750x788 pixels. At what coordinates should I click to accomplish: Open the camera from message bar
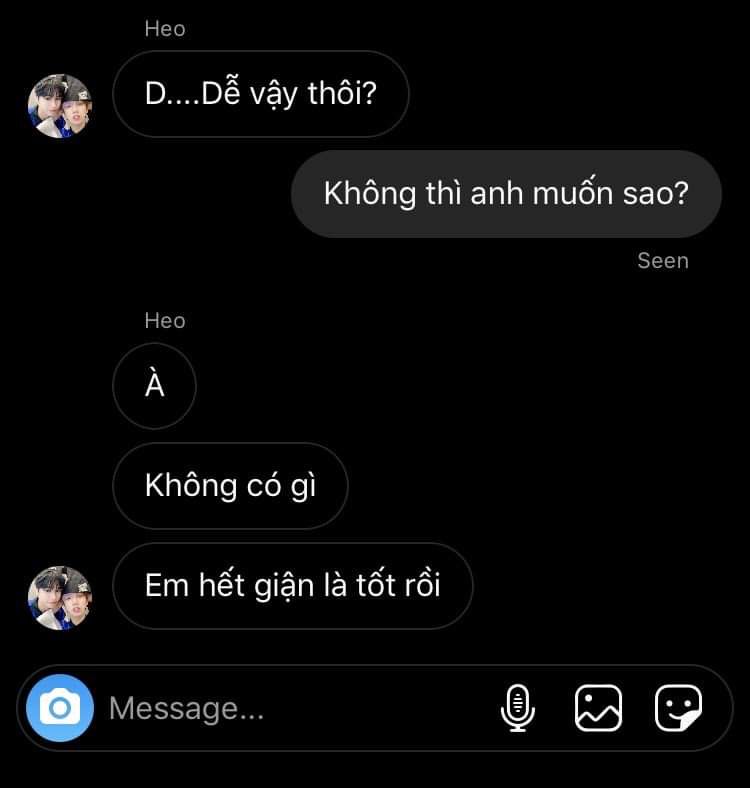(x=59, y=708)
